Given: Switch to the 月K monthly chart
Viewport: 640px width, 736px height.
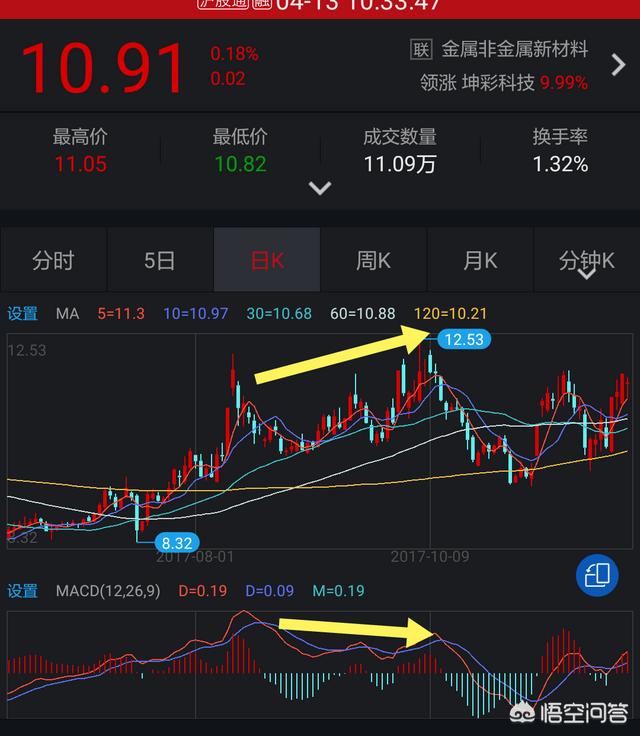Looking at the screenshot, I should [480, 261].
